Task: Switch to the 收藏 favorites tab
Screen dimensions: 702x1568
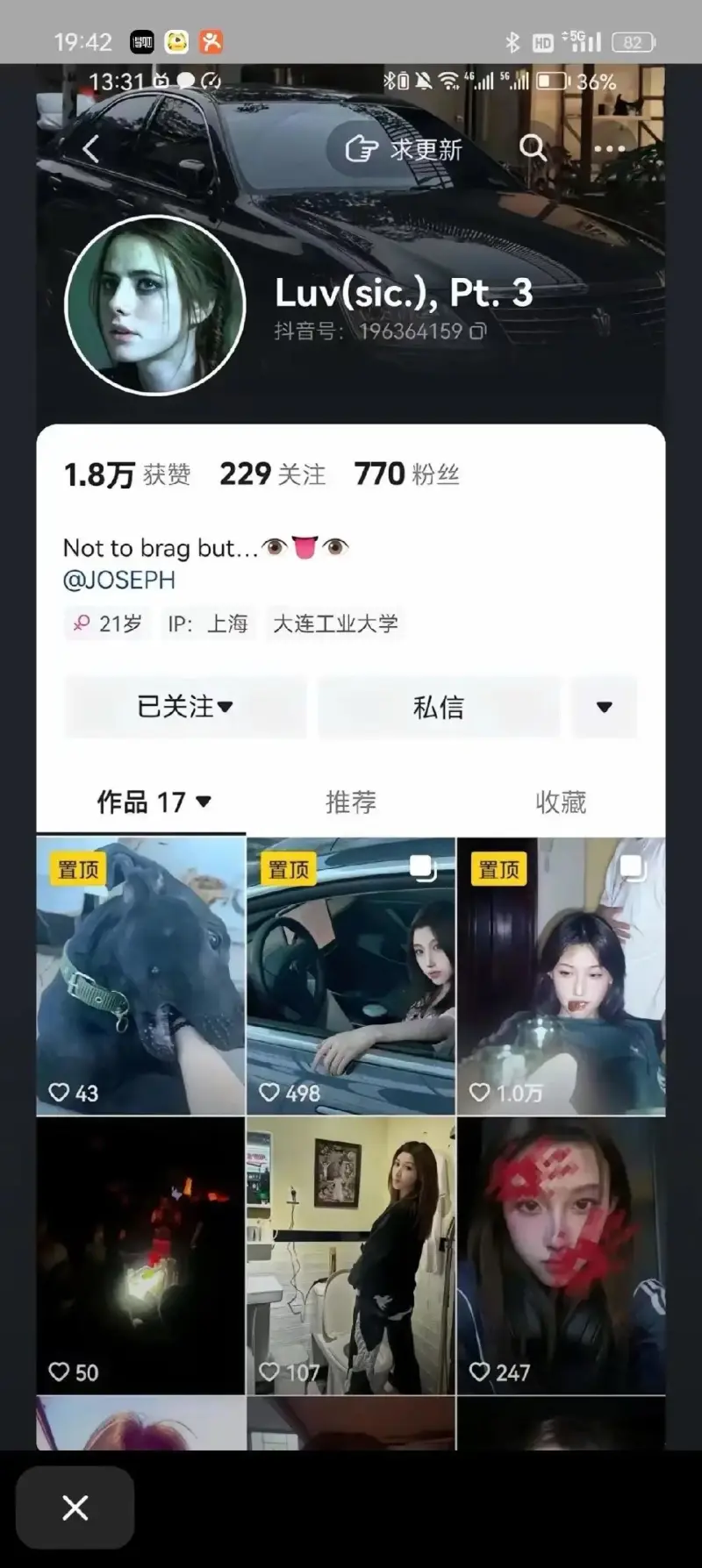Action: pyautogui.click(x=560, y=802)
